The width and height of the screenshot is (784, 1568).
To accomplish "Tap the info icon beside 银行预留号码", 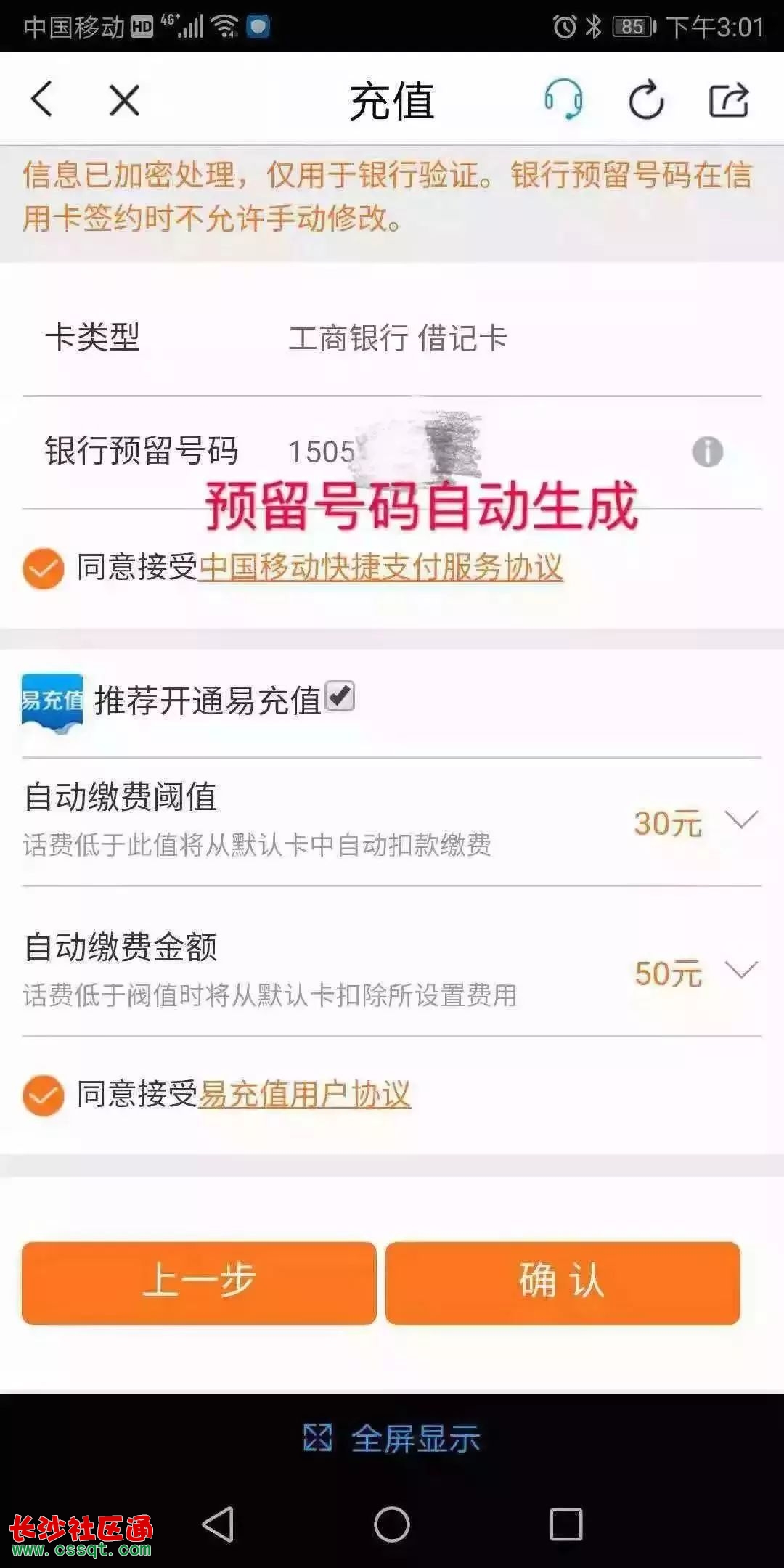I will 707,452.
